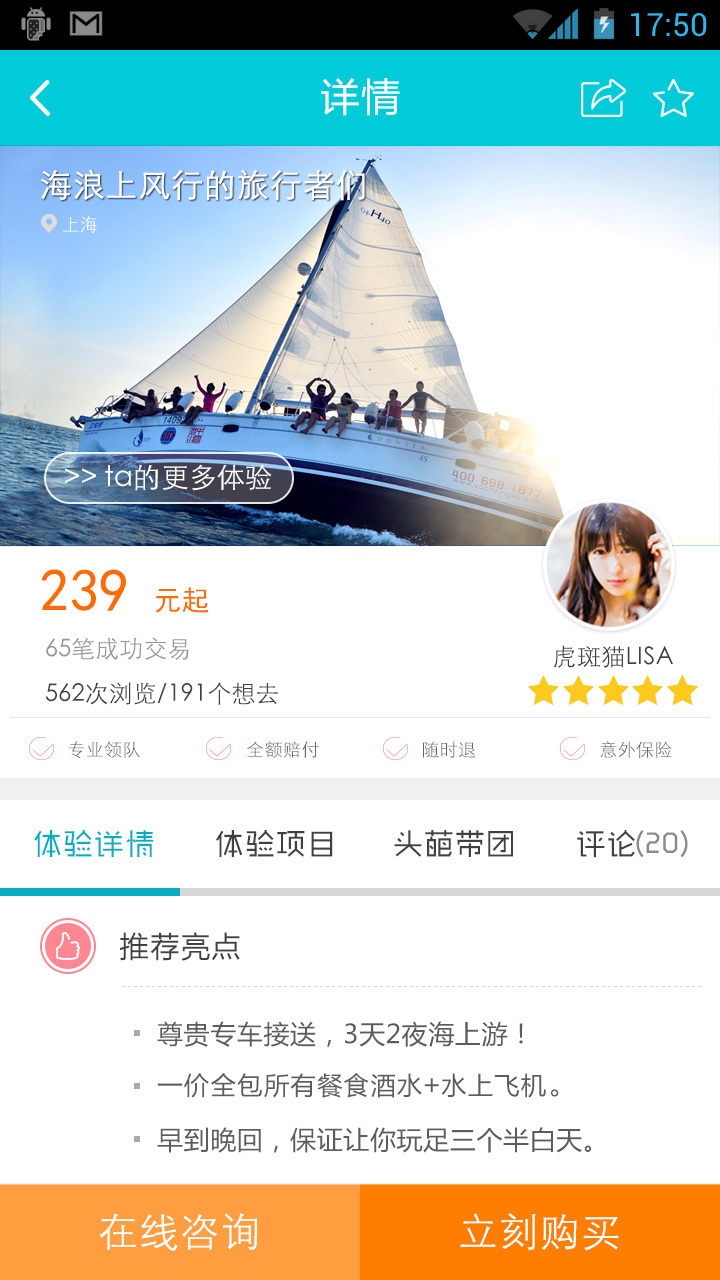Image resolution: width=720 pixels, height=1280 pixels.
Task: Click 在线咨询 to start online consultation
Action: (x=178, y=1230)
